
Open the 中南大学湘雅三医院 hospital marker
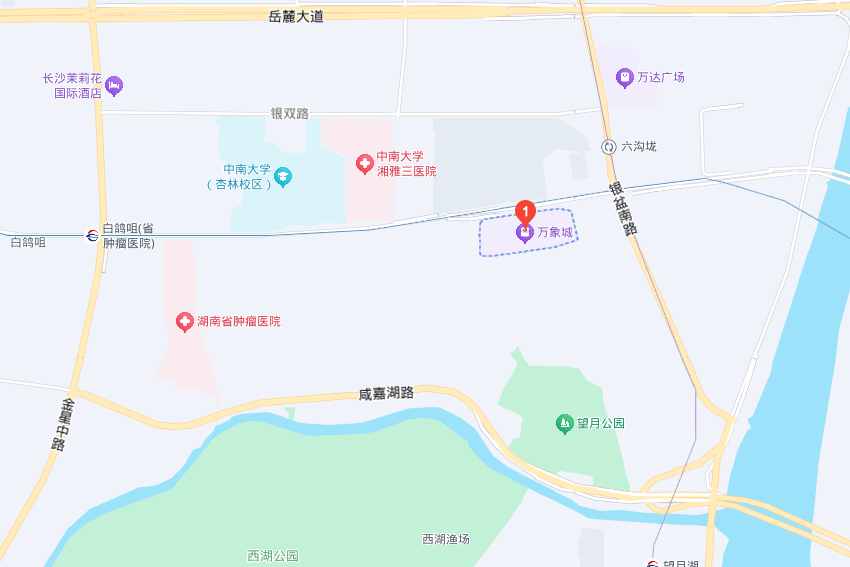(x=364, y=162)
